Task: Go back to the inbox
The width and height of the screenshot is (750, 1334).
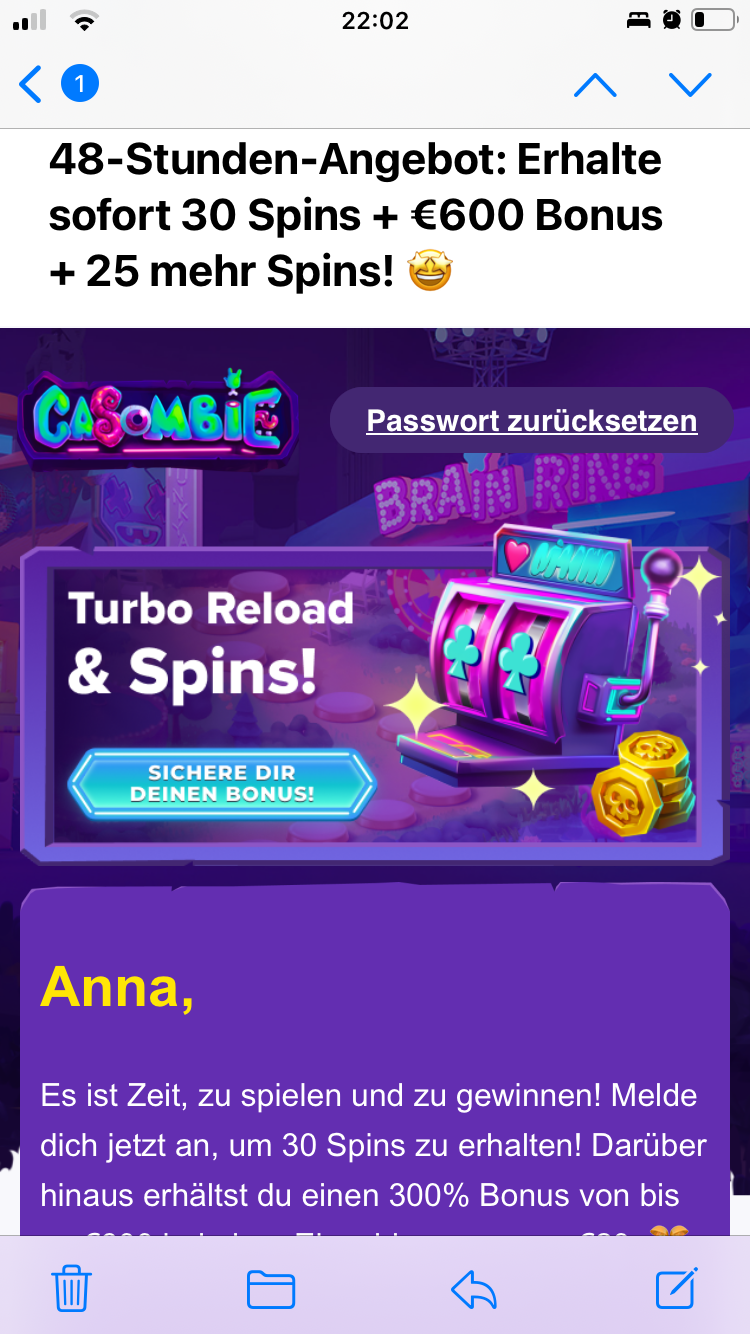Action: 32,85
